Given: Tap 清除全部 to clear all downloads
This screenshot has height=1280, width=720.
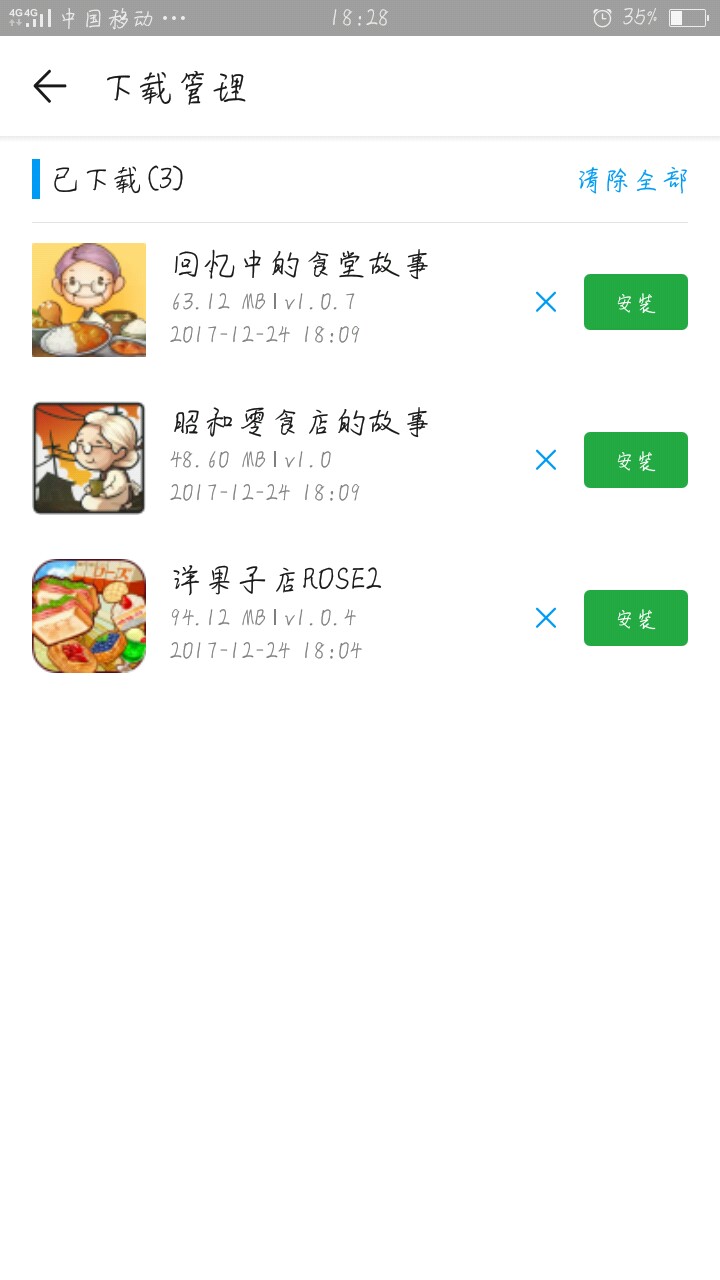Looking at the screenshot, I should coord(633,180).
